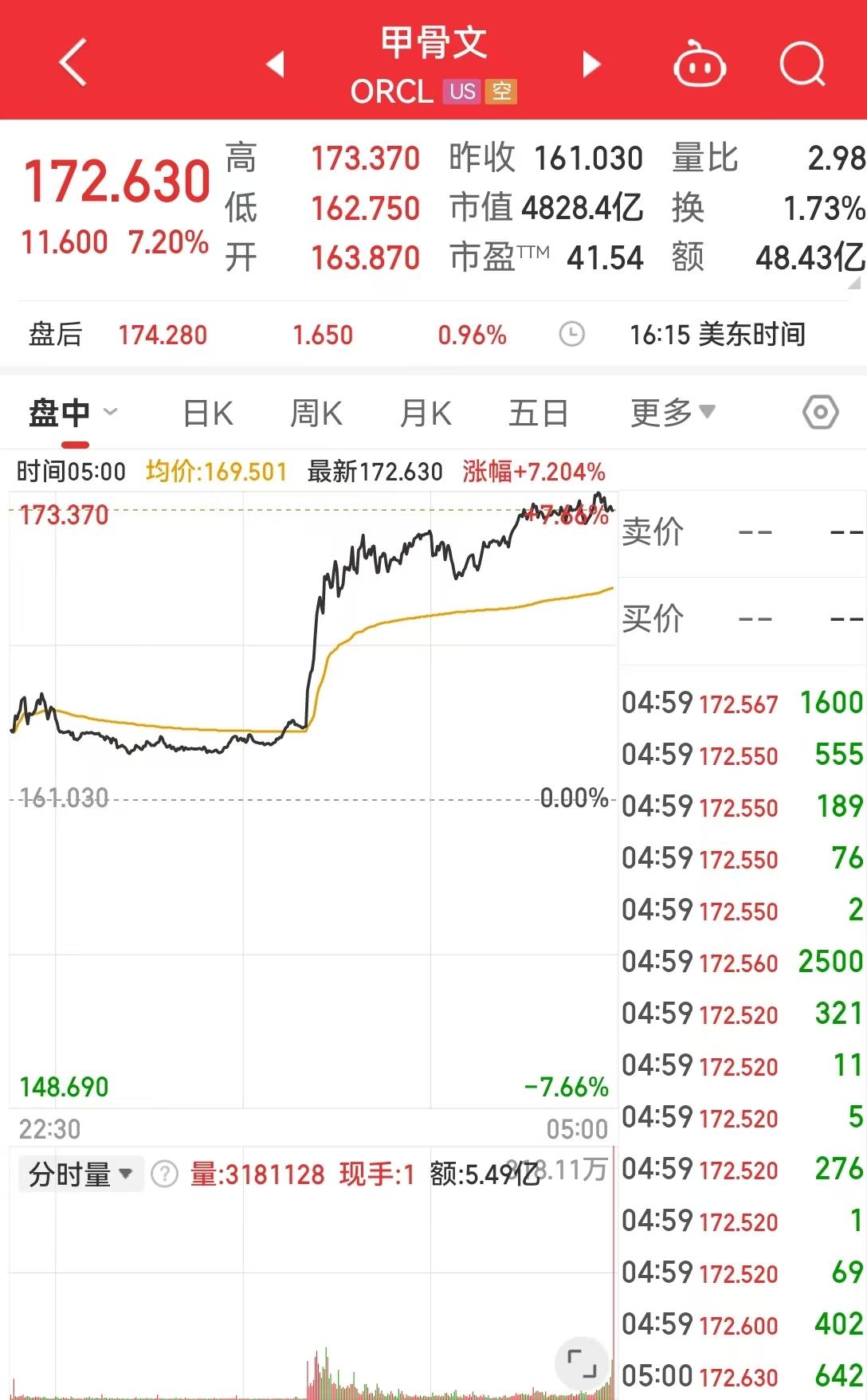Switch to the 周K chart

316,413
